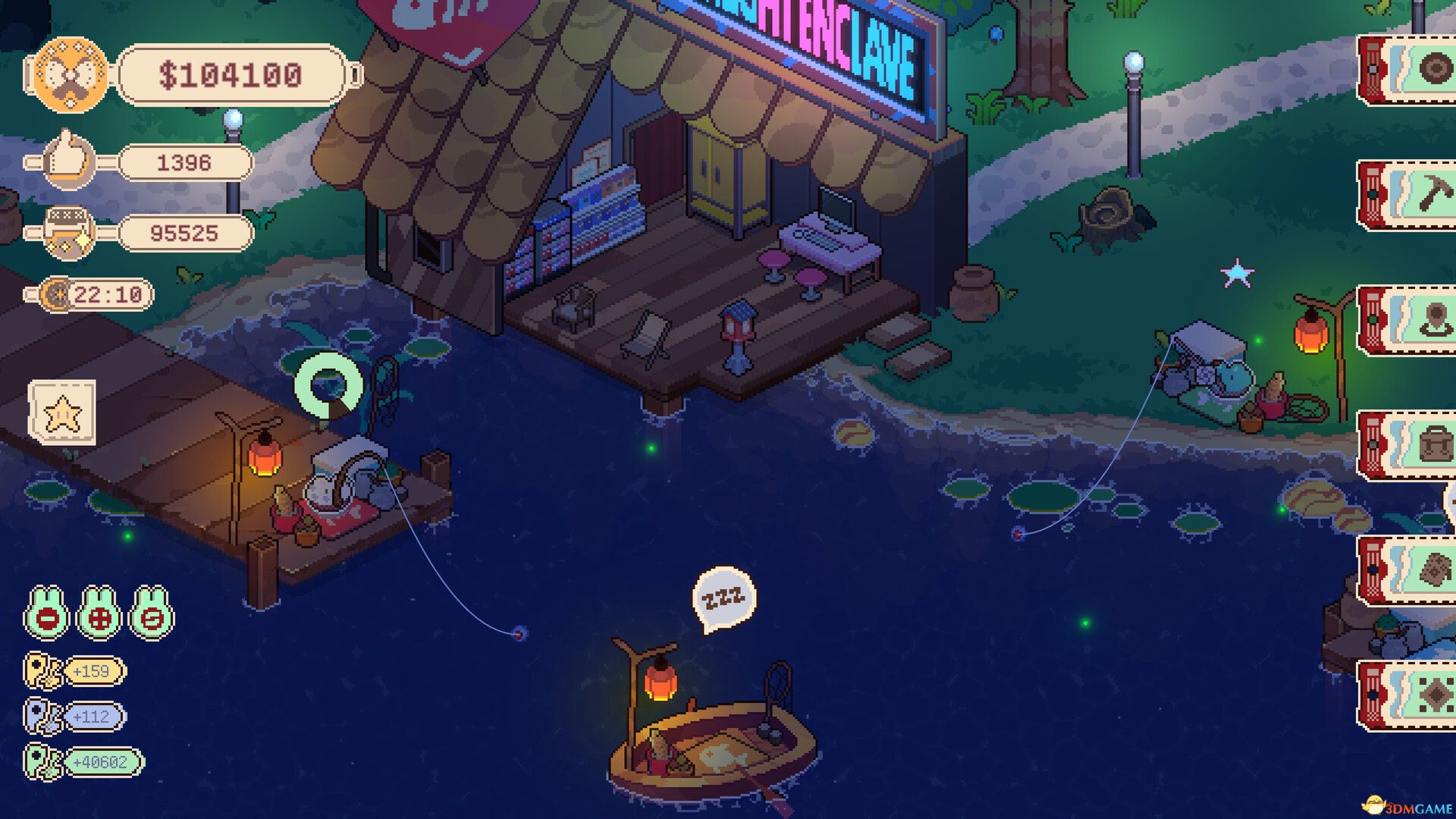Tap the glowing blue star on grass
This screenshot has width=1456, height=819.
[x=1237, y=274]
